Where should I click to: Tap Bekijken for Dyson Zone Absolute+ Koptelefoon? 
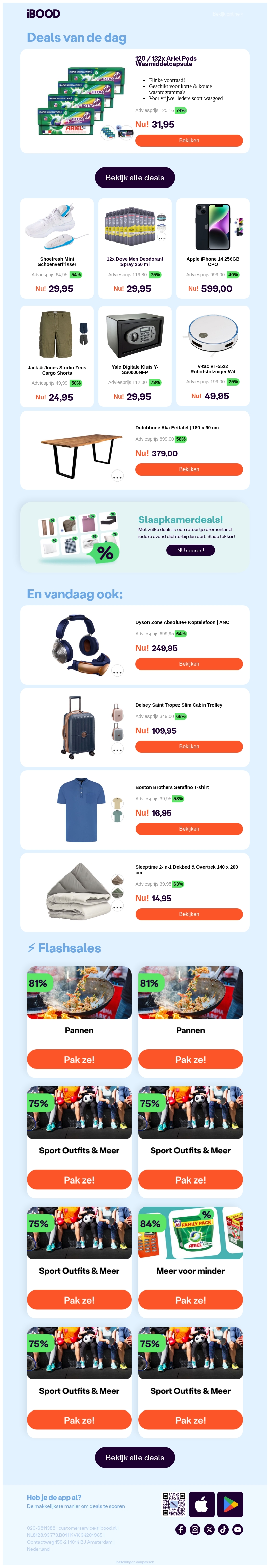[x=189, y=664]
